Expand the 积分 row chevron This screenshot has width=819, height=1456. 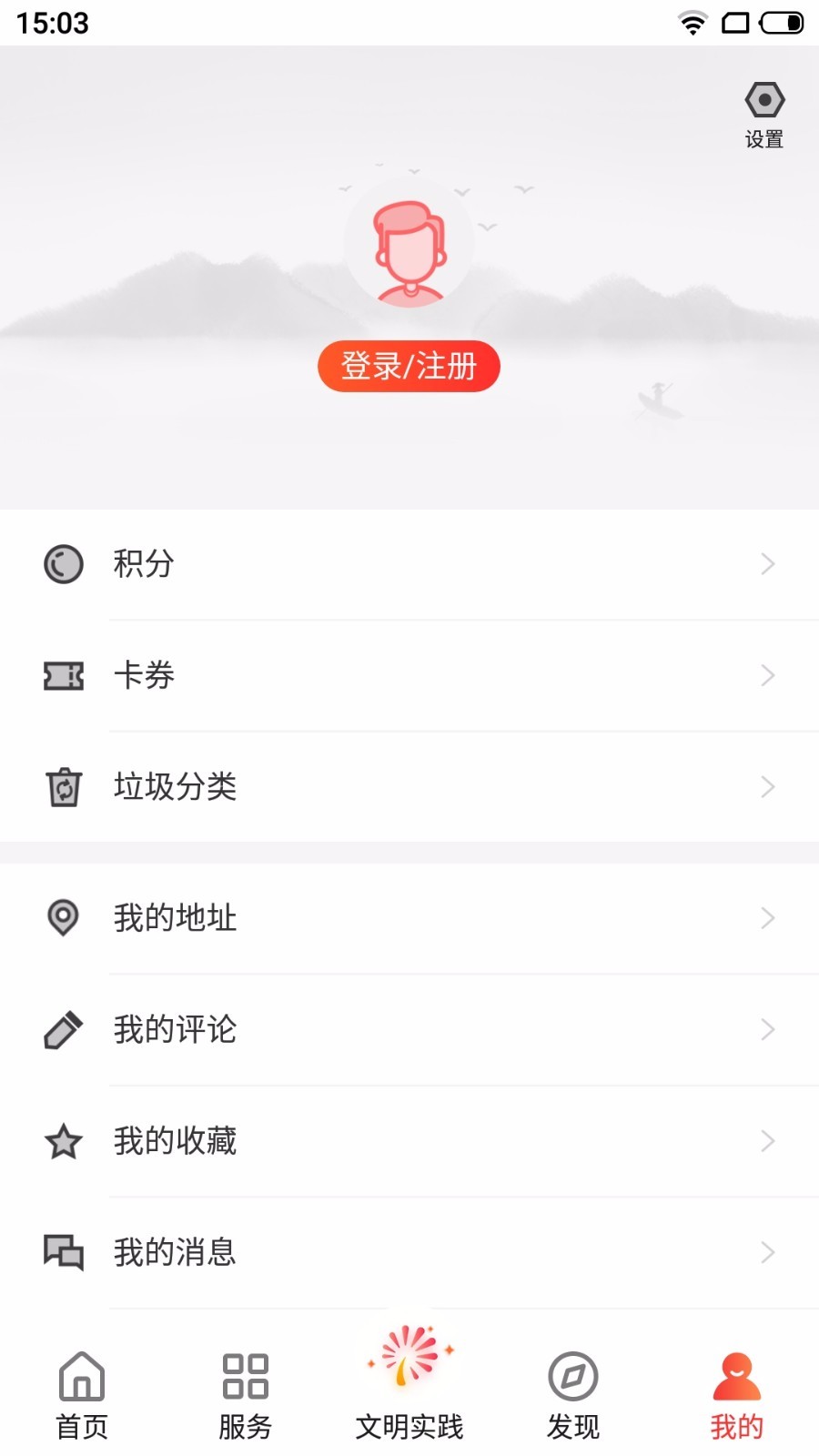tap(767, 564)
